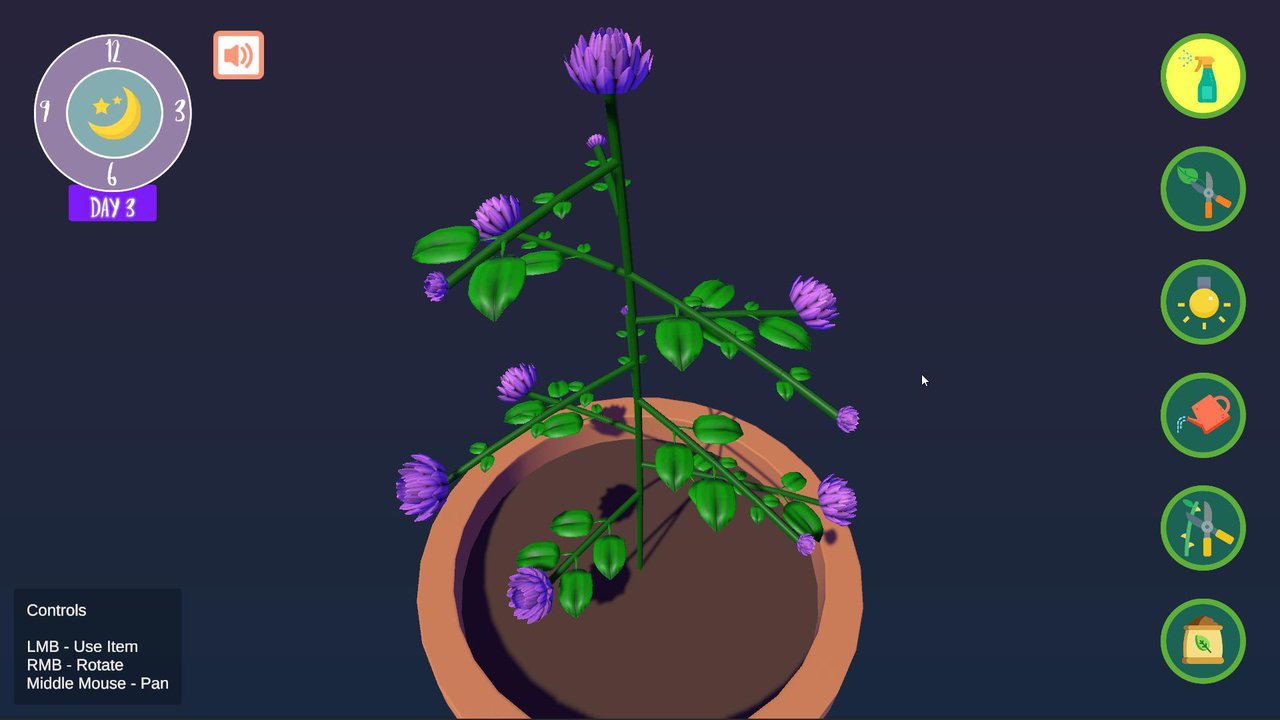The height and width of the screenshot is (720, 1280).
Task: Select the yellow-handled stem cutter tool
Action: coord(1203,528)
